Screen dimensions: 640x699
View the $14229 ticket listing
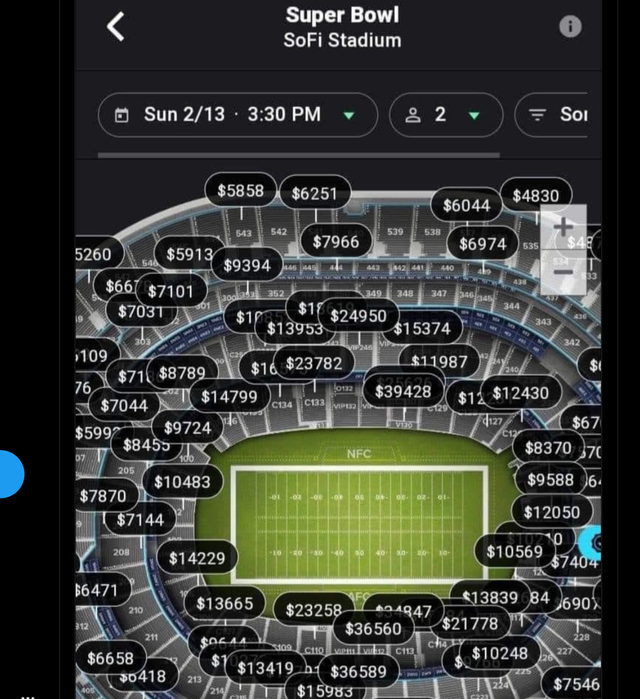(x=197, y=558)
